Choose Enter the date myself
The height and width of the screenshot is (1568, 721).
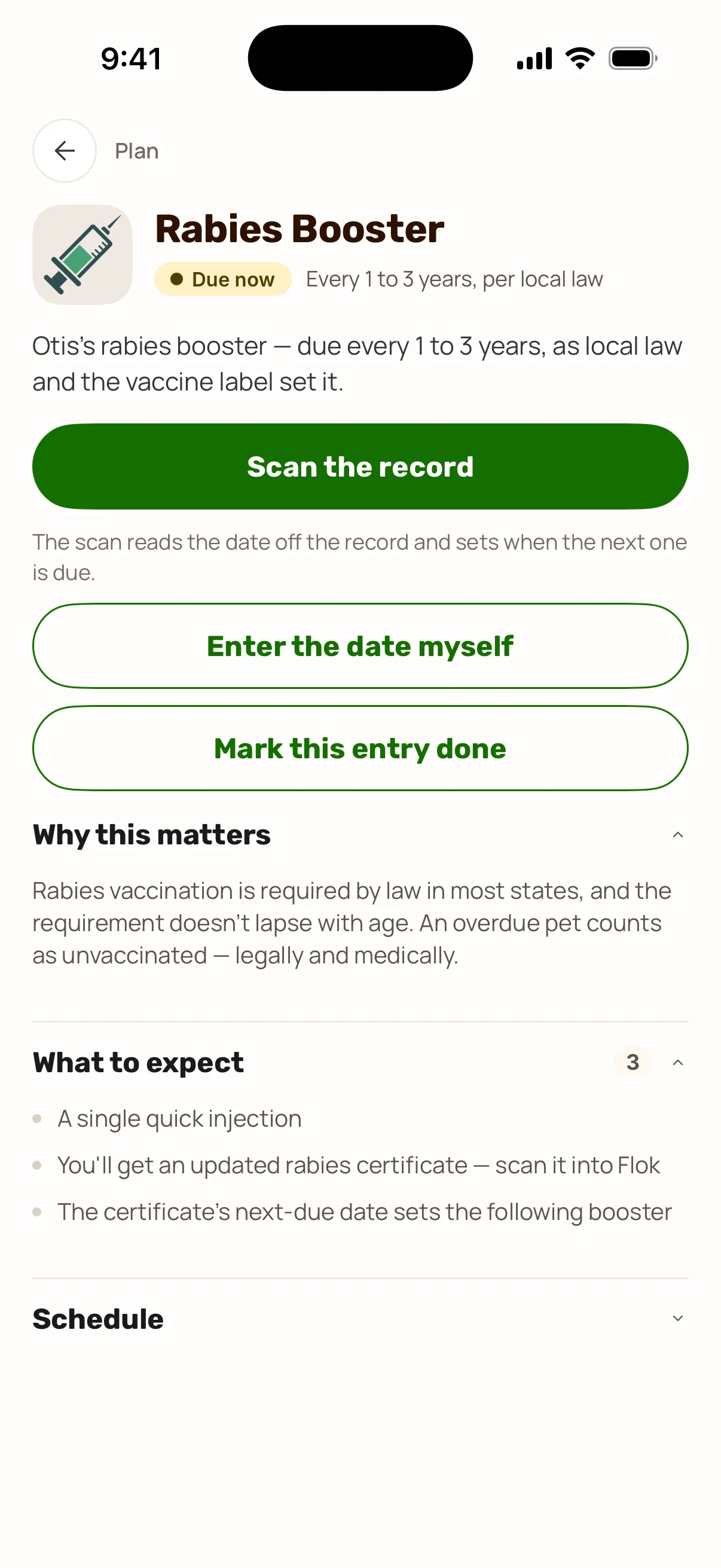coord(360,646)
